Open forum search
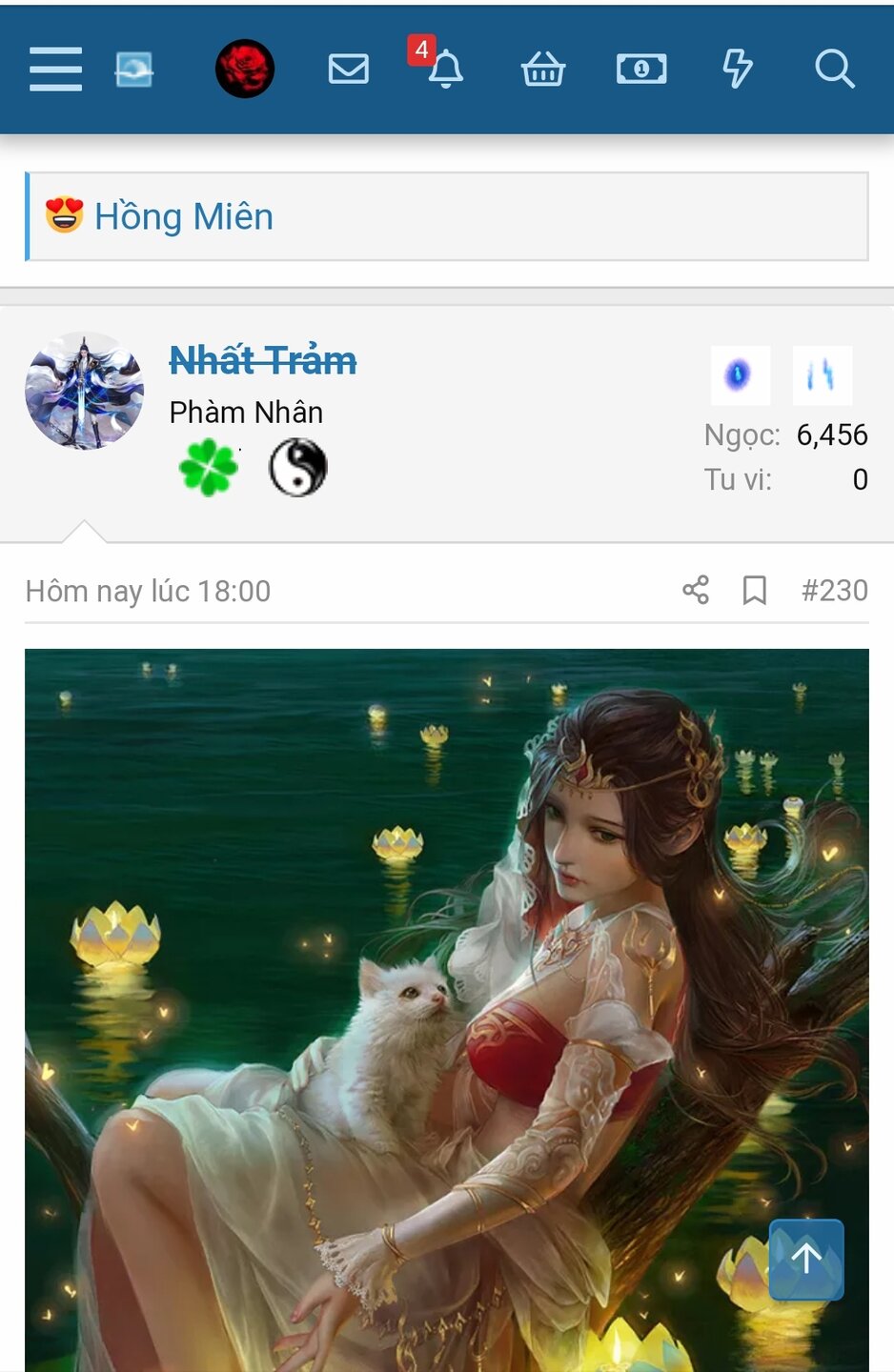The height and width of the screenshot is (1372, 894). click(834, 69)
